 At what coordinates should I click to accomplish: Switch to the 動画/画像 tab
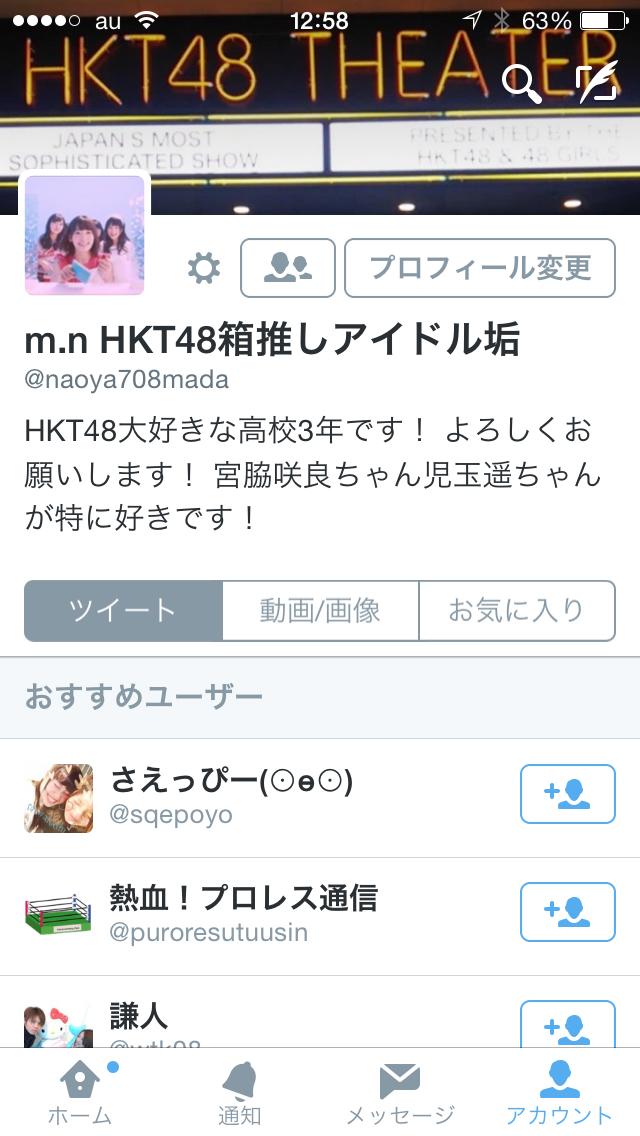320,610
